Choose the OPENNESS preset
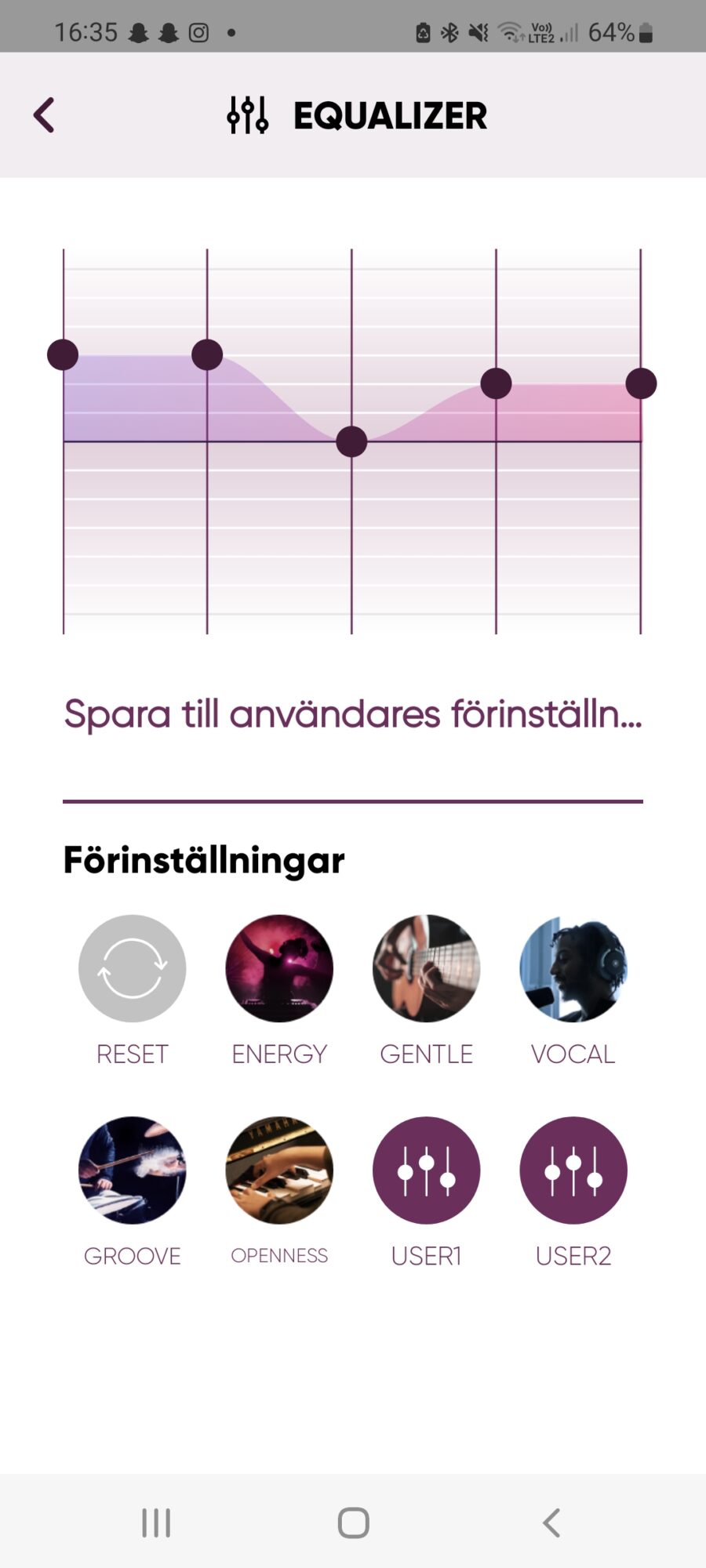 point(279,1170)
